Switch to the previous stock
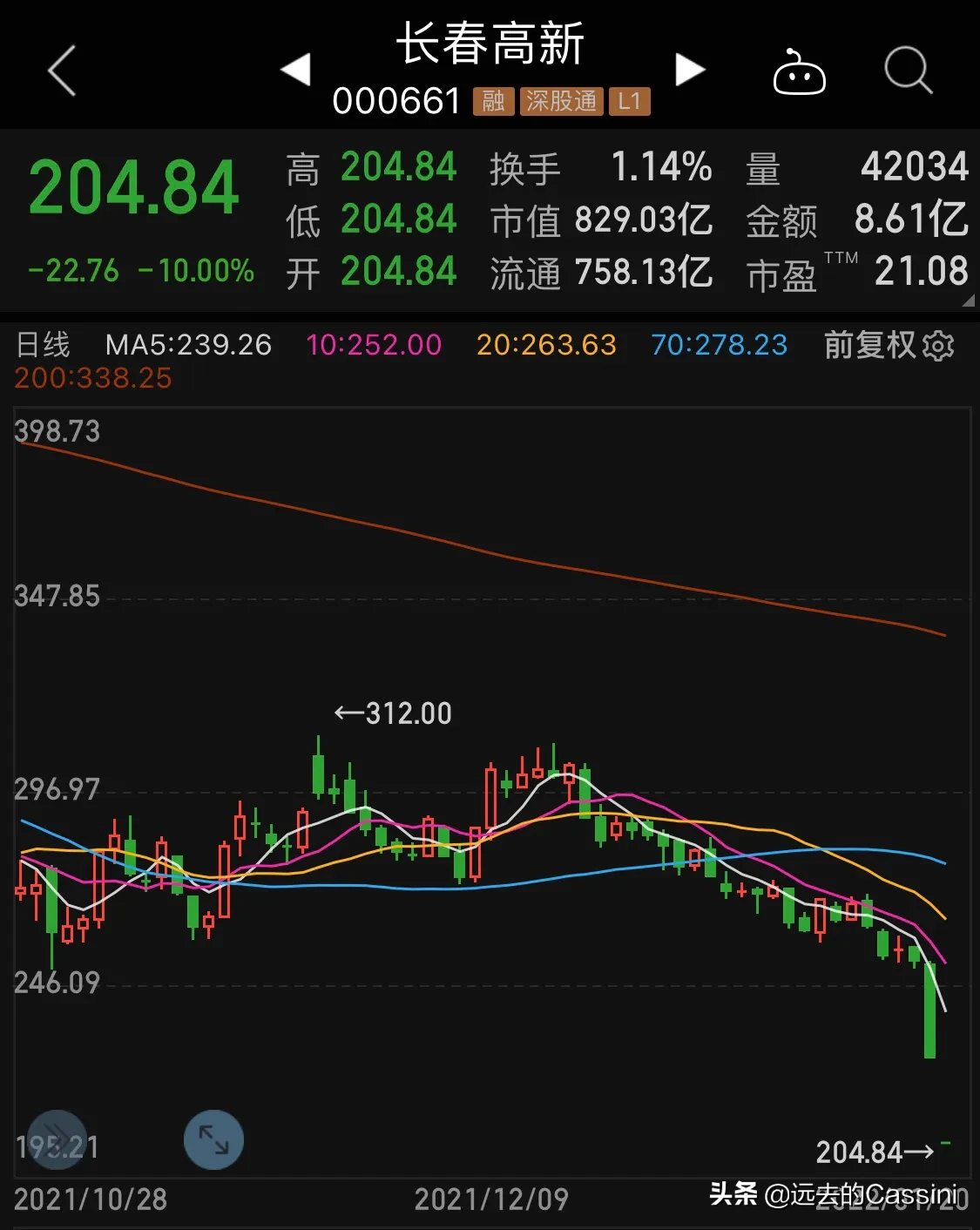The height and width of the screenshot is (1230, 980). coord(296,70)
